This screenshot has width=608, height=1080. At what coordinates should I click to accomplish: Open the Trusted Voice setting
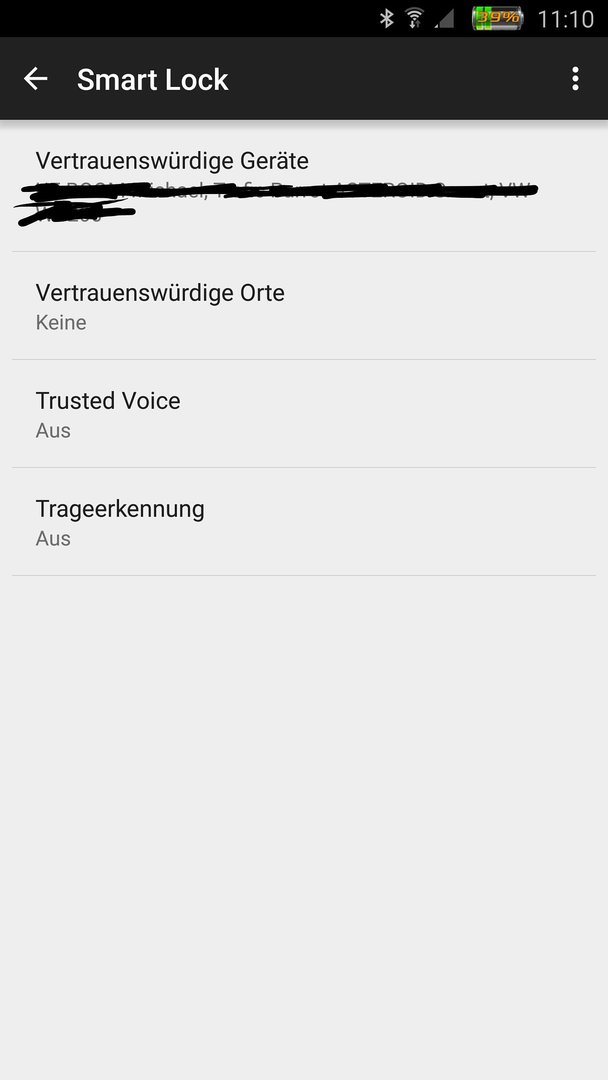click(x=304, y=414)
